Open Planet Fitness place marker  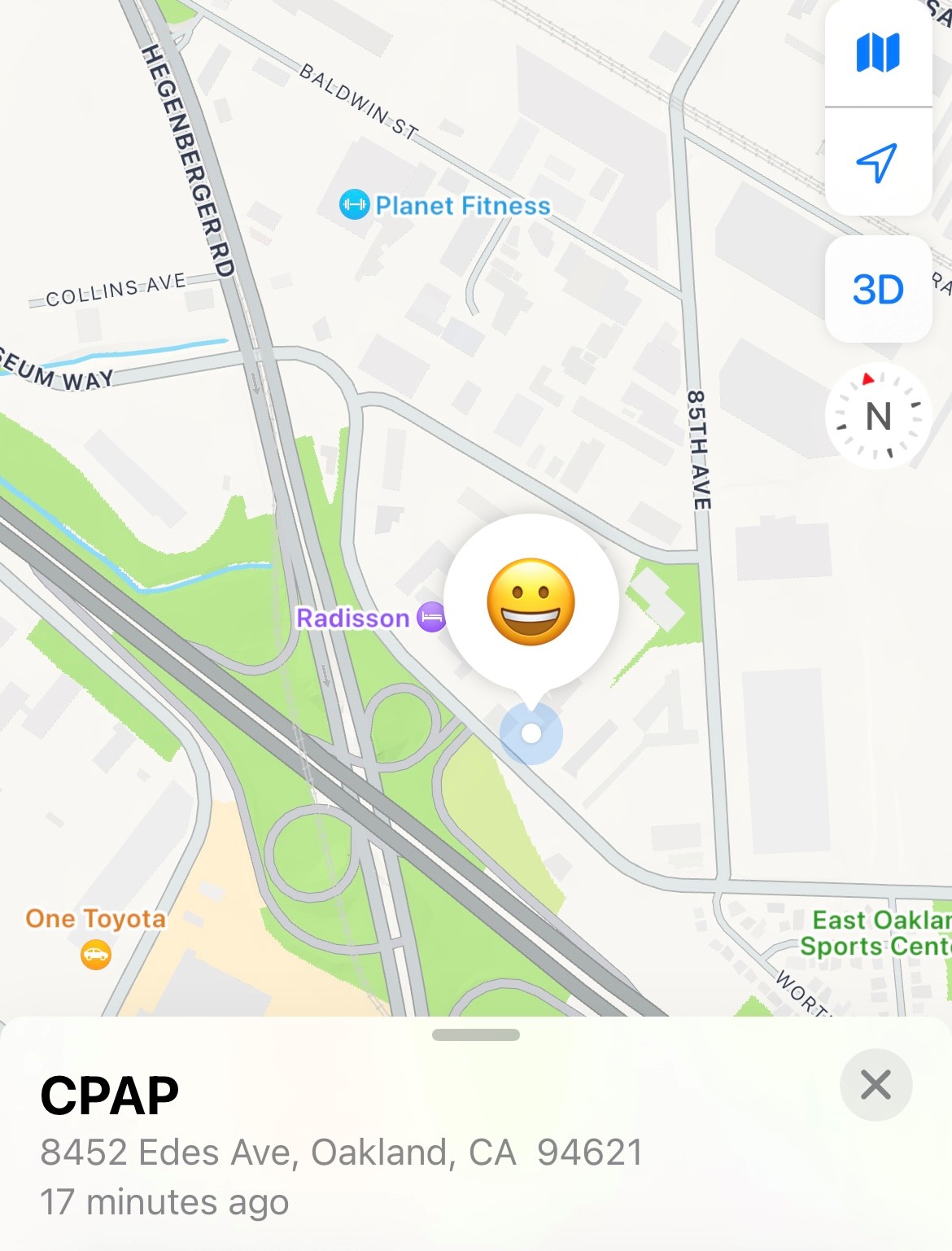355,204
